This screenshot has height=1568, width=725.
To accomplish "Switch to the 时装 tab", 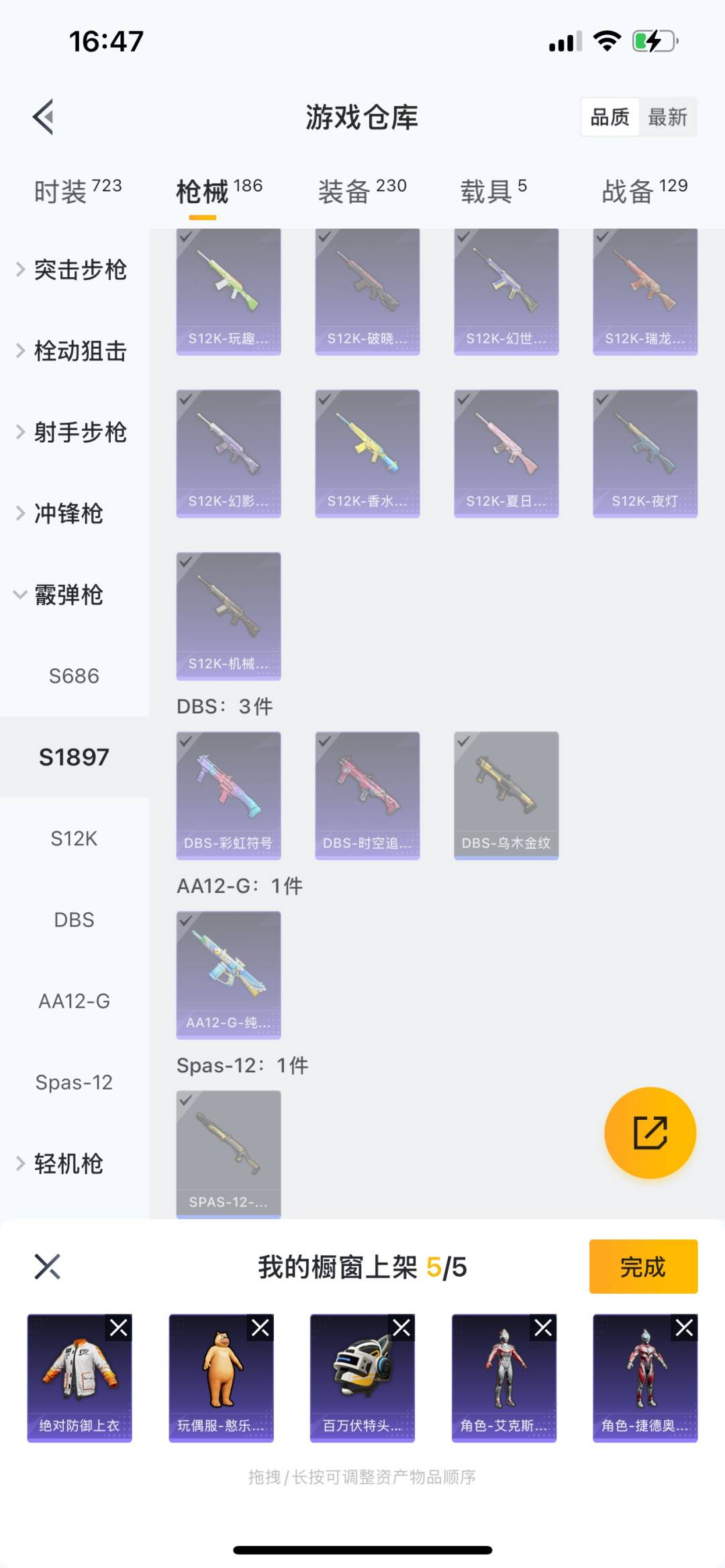I will tap(77, 191).
